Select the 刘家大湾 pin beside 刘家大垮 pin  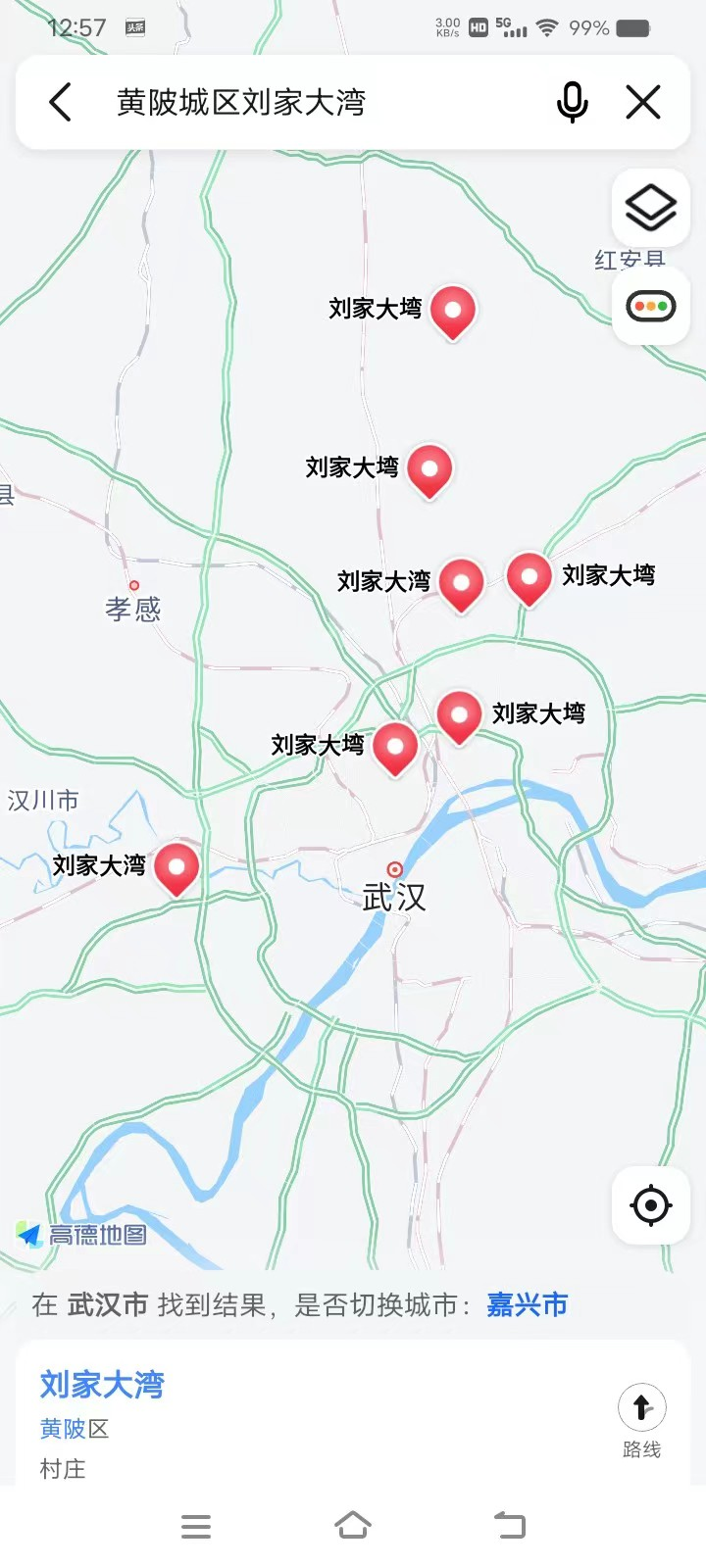[x=461, y=583]
